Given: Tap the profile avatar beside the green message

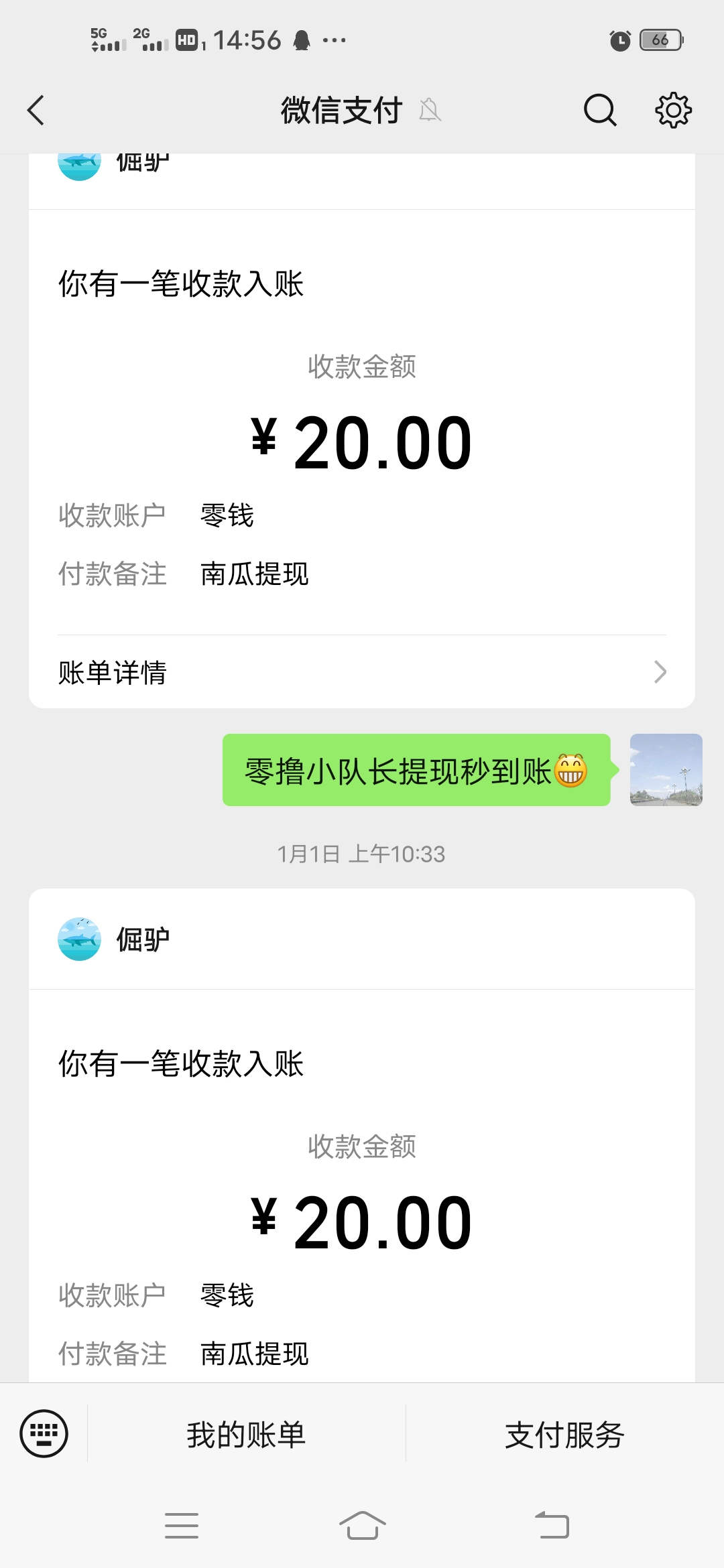Looking at the screenshot, I should click(x=666, y=770).
